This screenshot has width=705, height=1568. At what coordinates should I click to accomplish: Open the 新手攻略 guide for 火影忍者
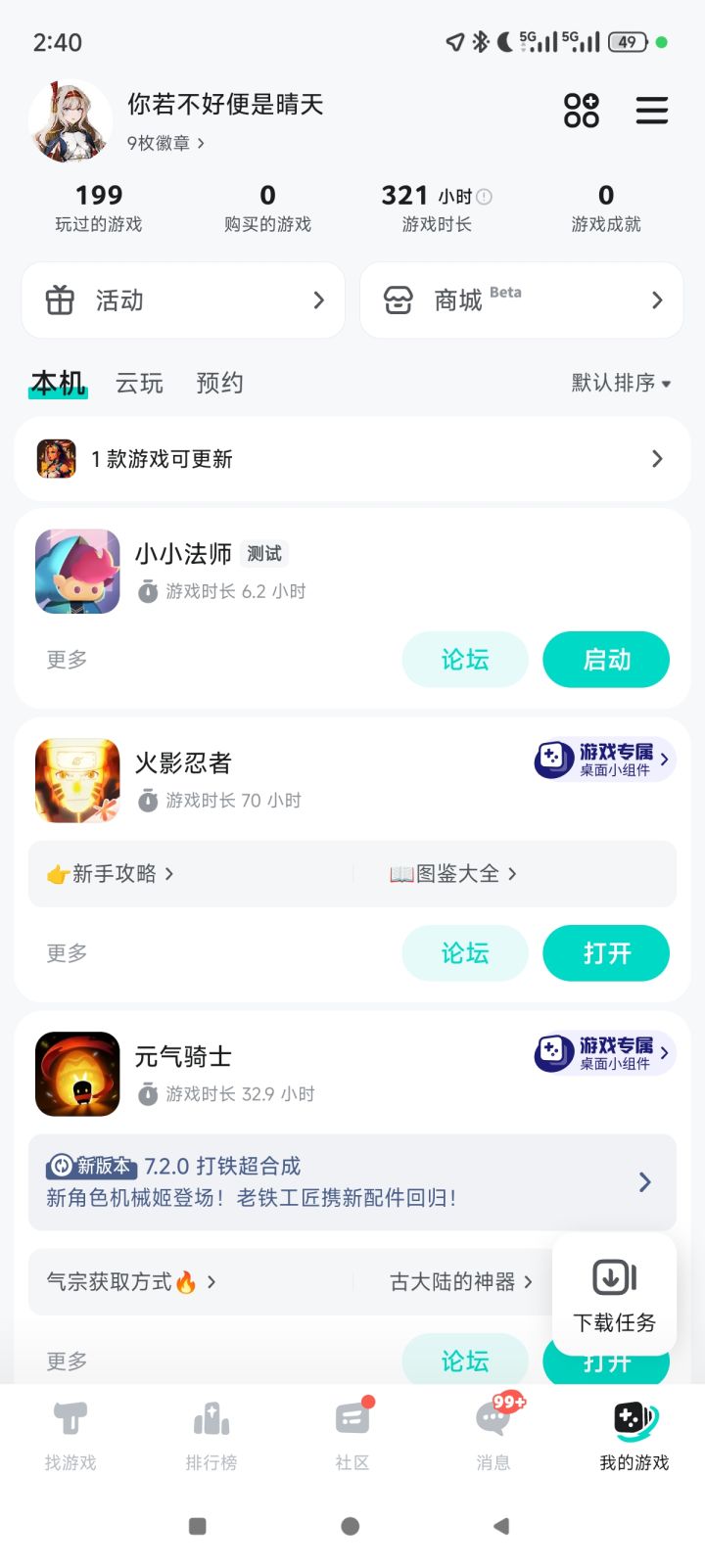pos(112,873)
